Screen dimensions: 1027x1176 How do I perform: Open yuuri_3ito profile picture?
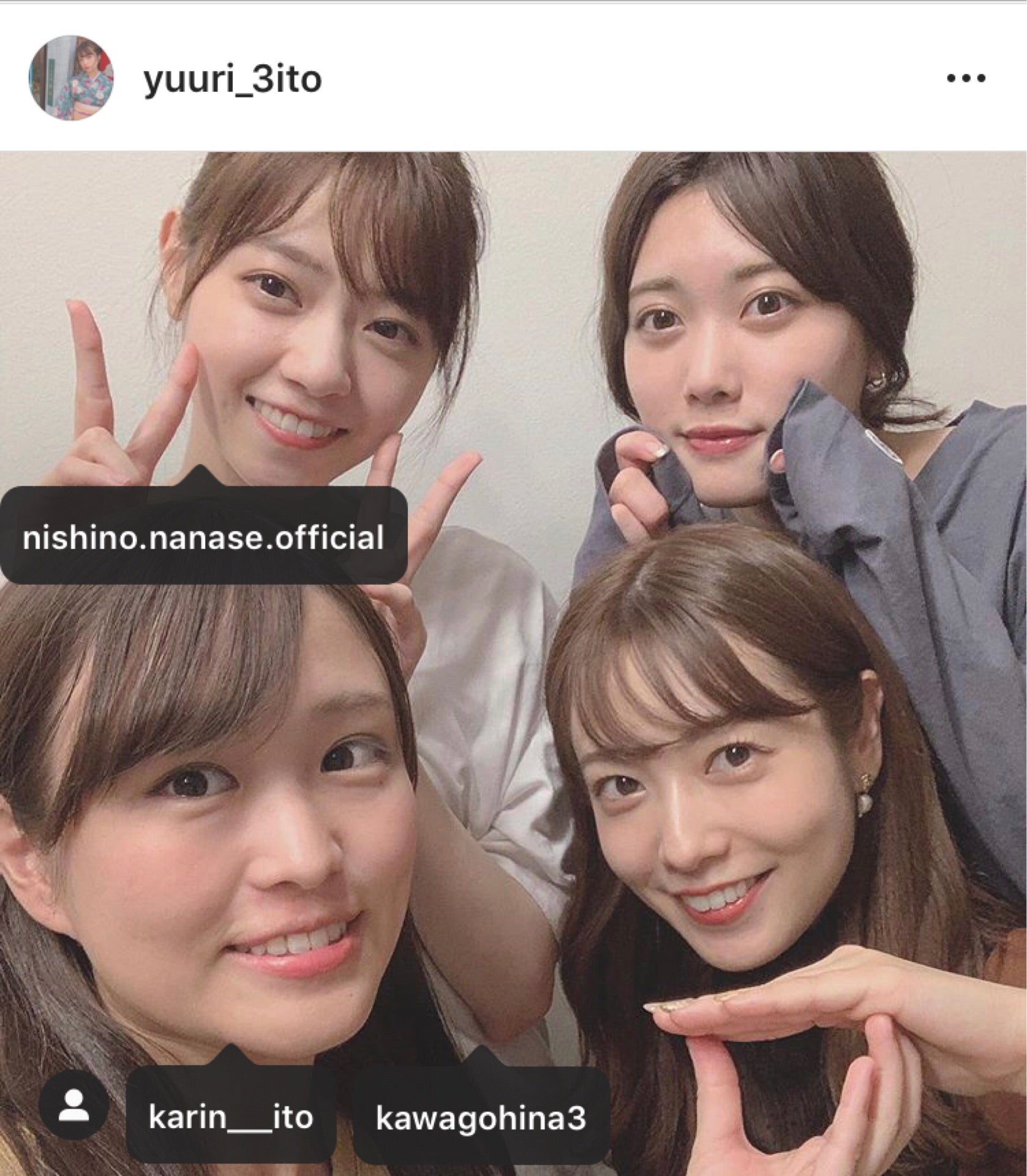[x=71, y=78]
